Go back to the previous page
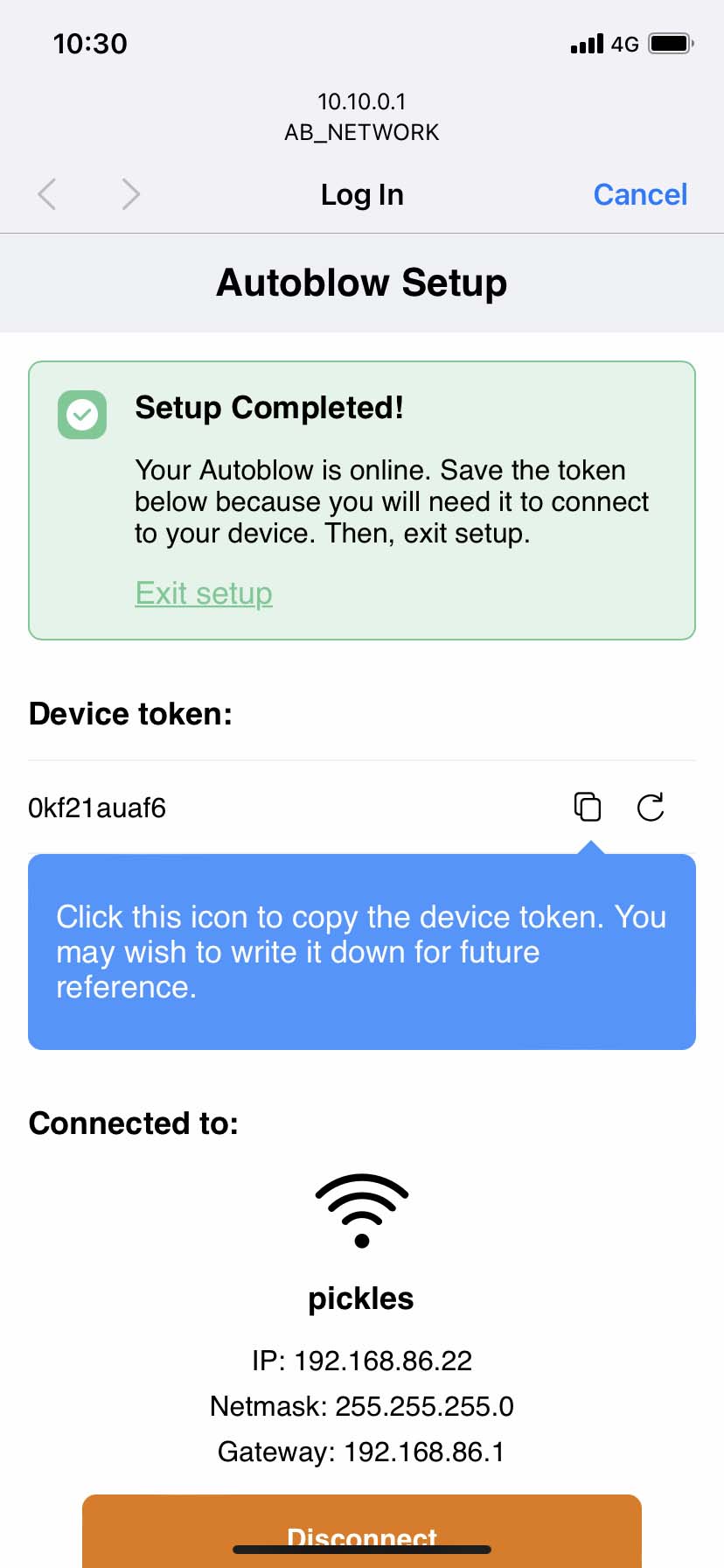 tap(48, 194)
